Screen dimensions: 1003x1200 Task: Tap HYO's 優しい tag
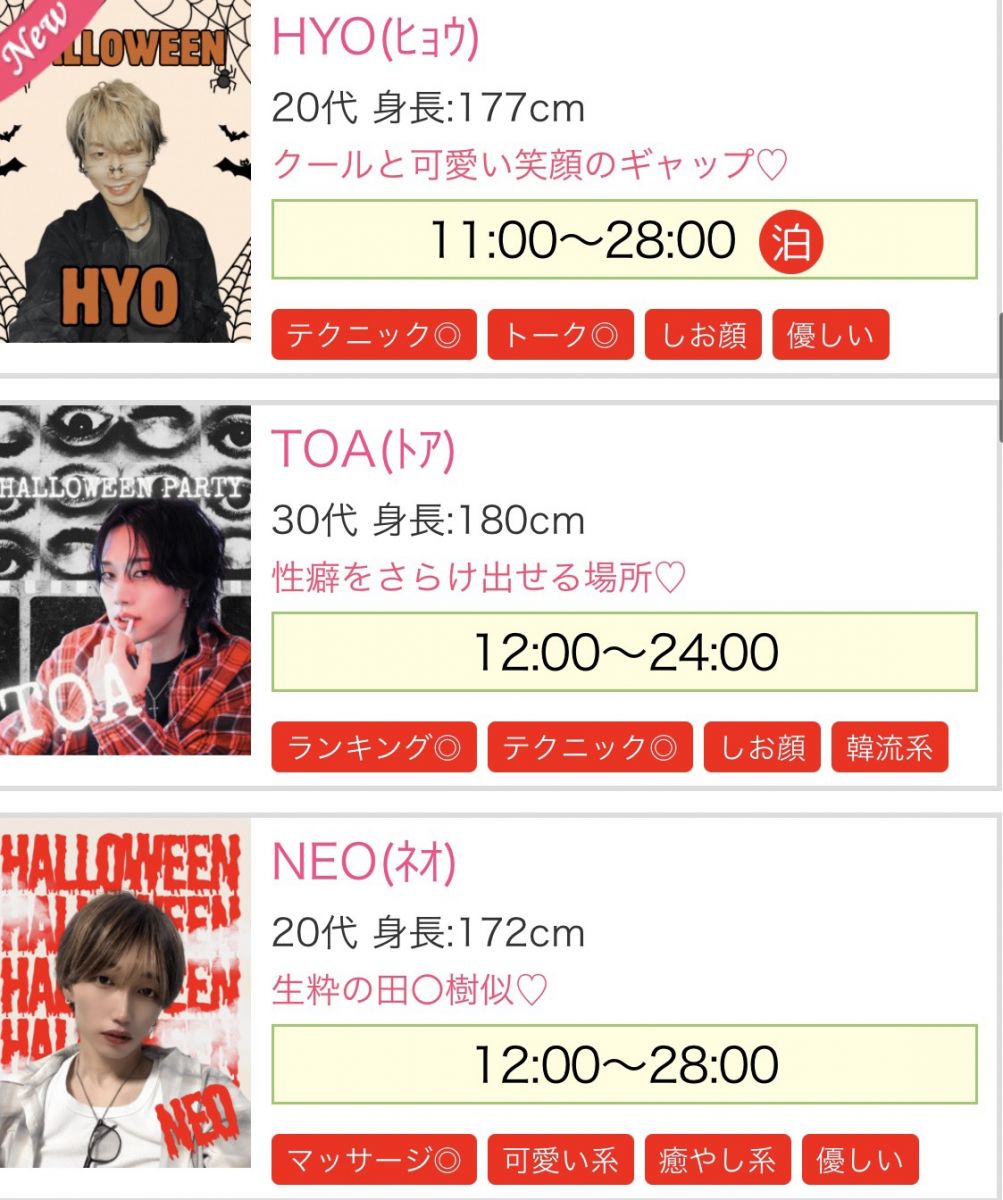pyautogui.click(x=830, y=335)
